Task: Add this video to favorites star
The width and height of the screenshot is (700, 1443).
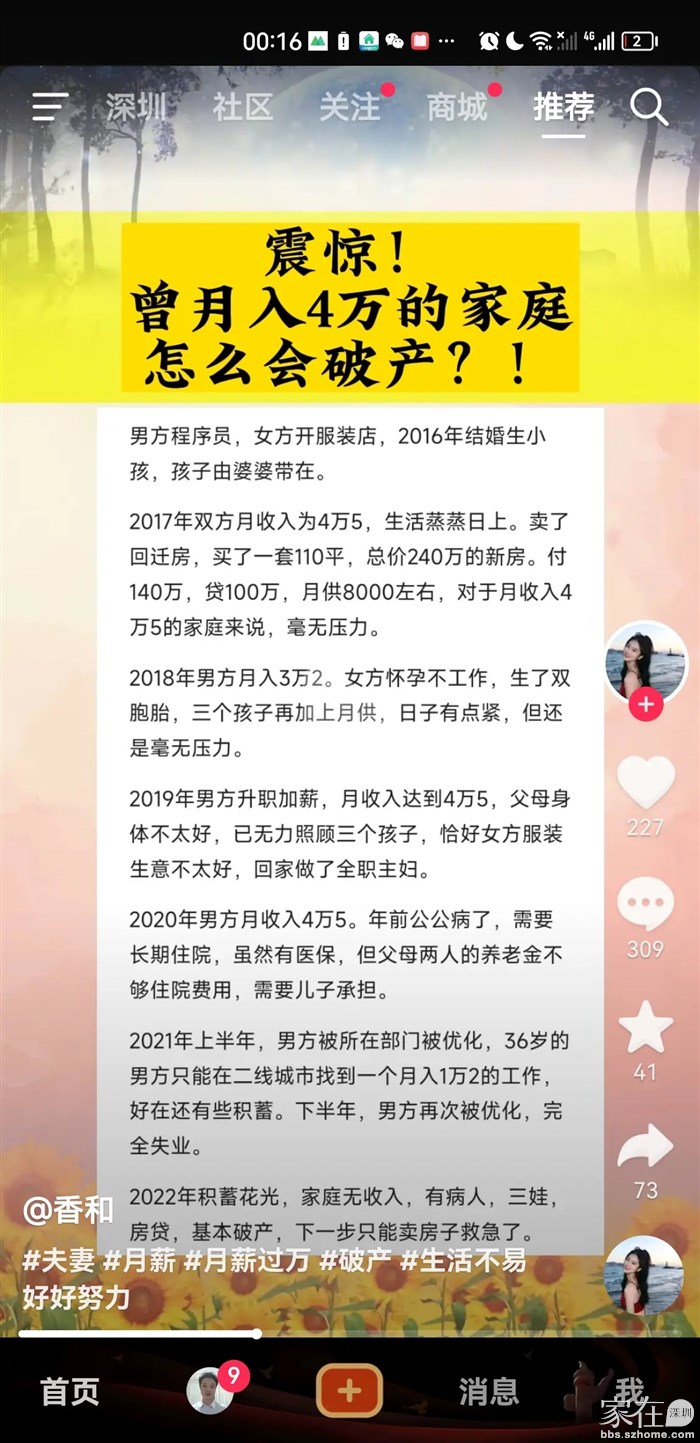Action: [646, 1027]
